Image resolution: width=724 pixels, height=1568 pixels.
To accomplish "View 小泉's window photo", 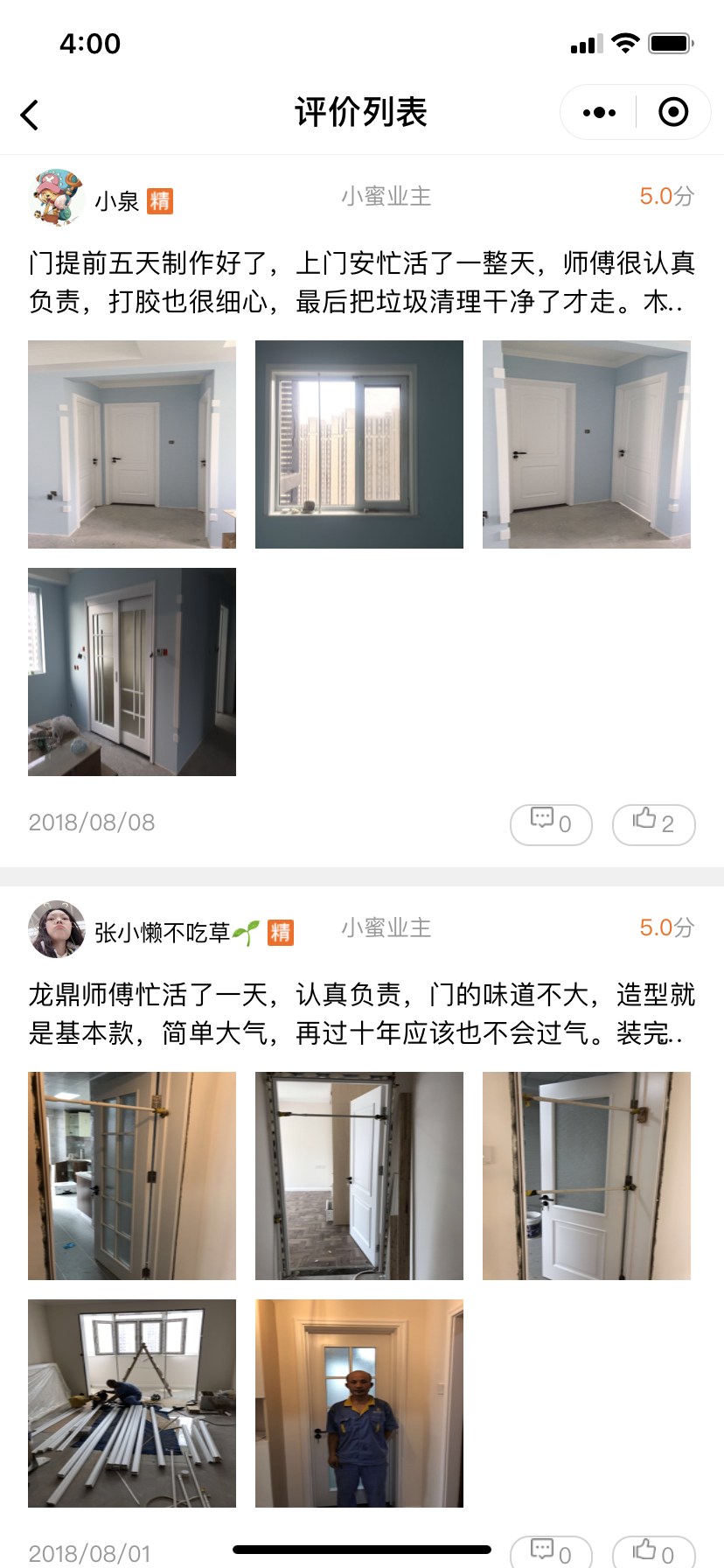I will 359,444.
